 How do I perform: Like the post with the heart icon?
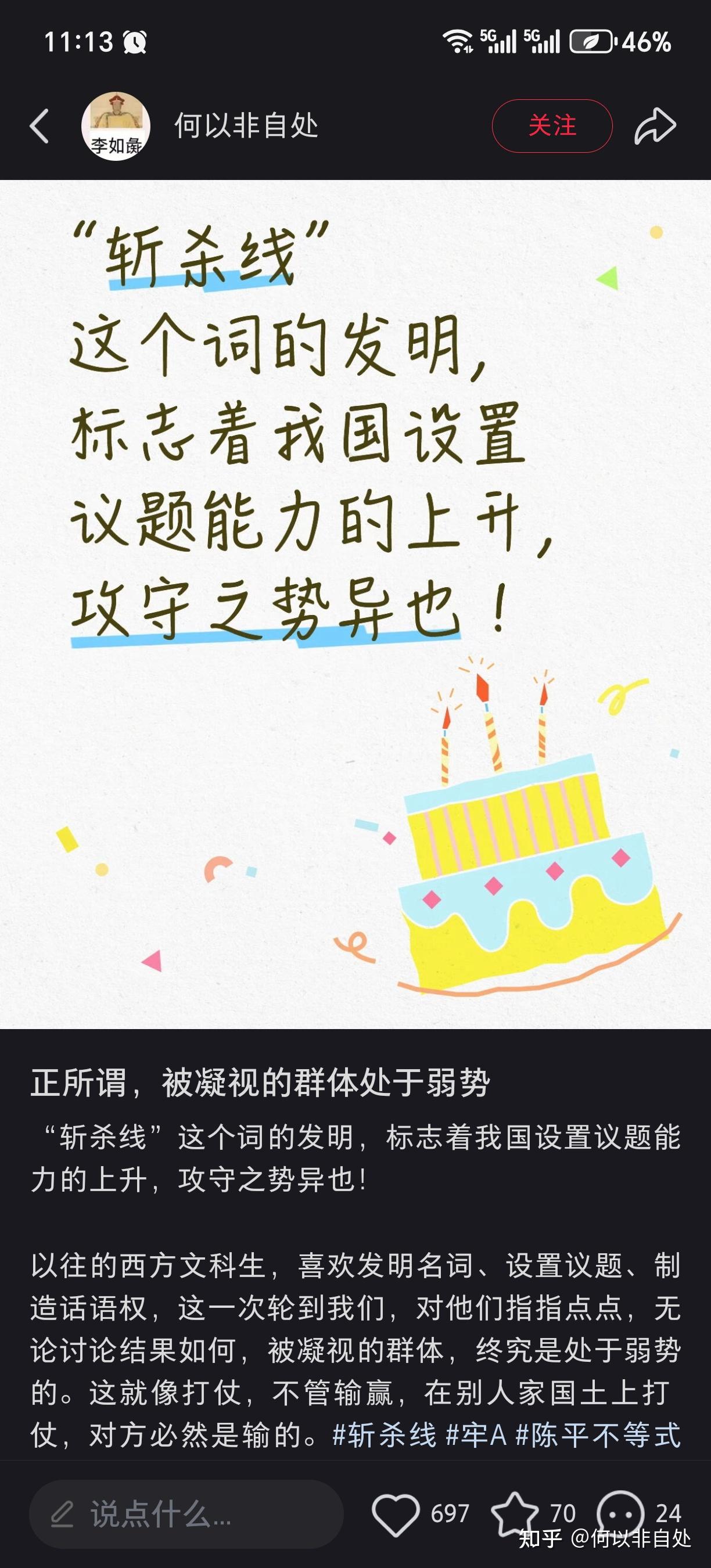click(x=396, y=1514)
